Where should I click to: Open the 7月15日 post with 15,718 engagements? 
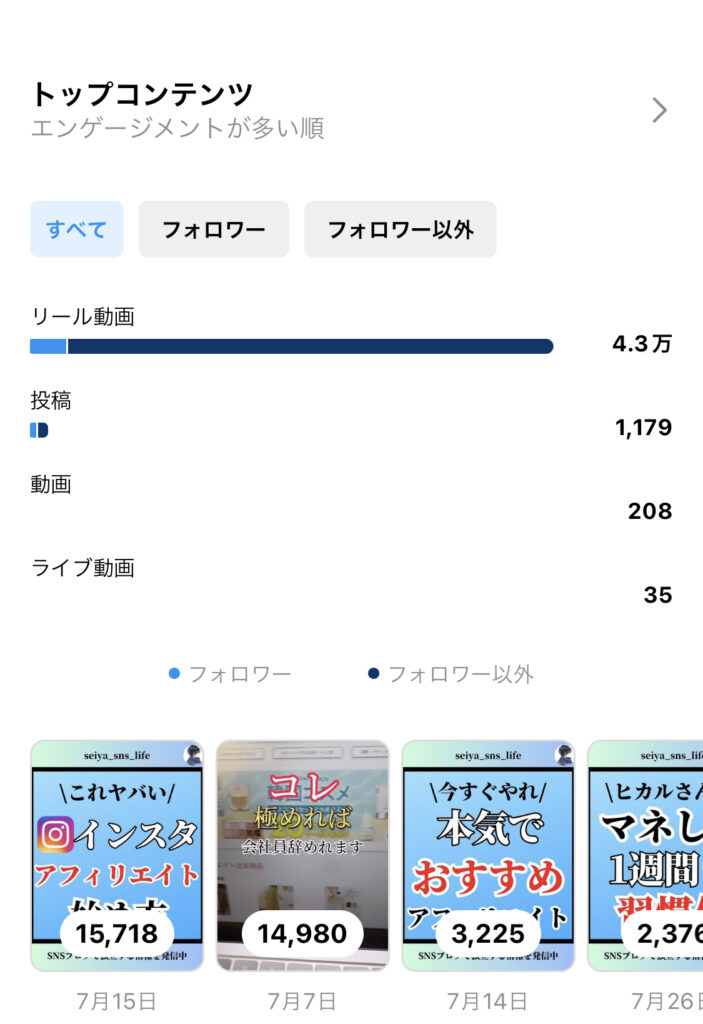tap(117, 855)
